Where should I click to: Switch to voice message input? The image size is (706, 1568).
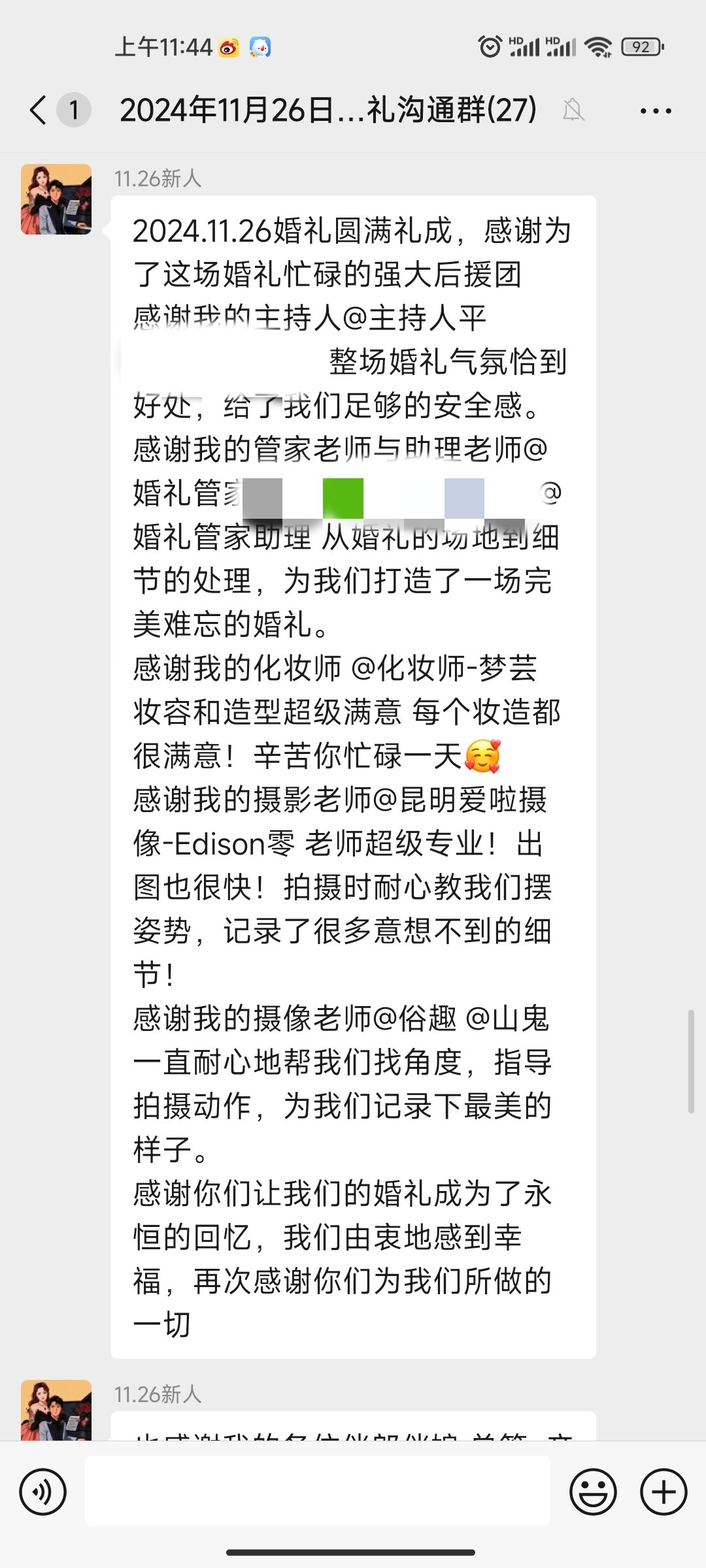point(43,1492)
